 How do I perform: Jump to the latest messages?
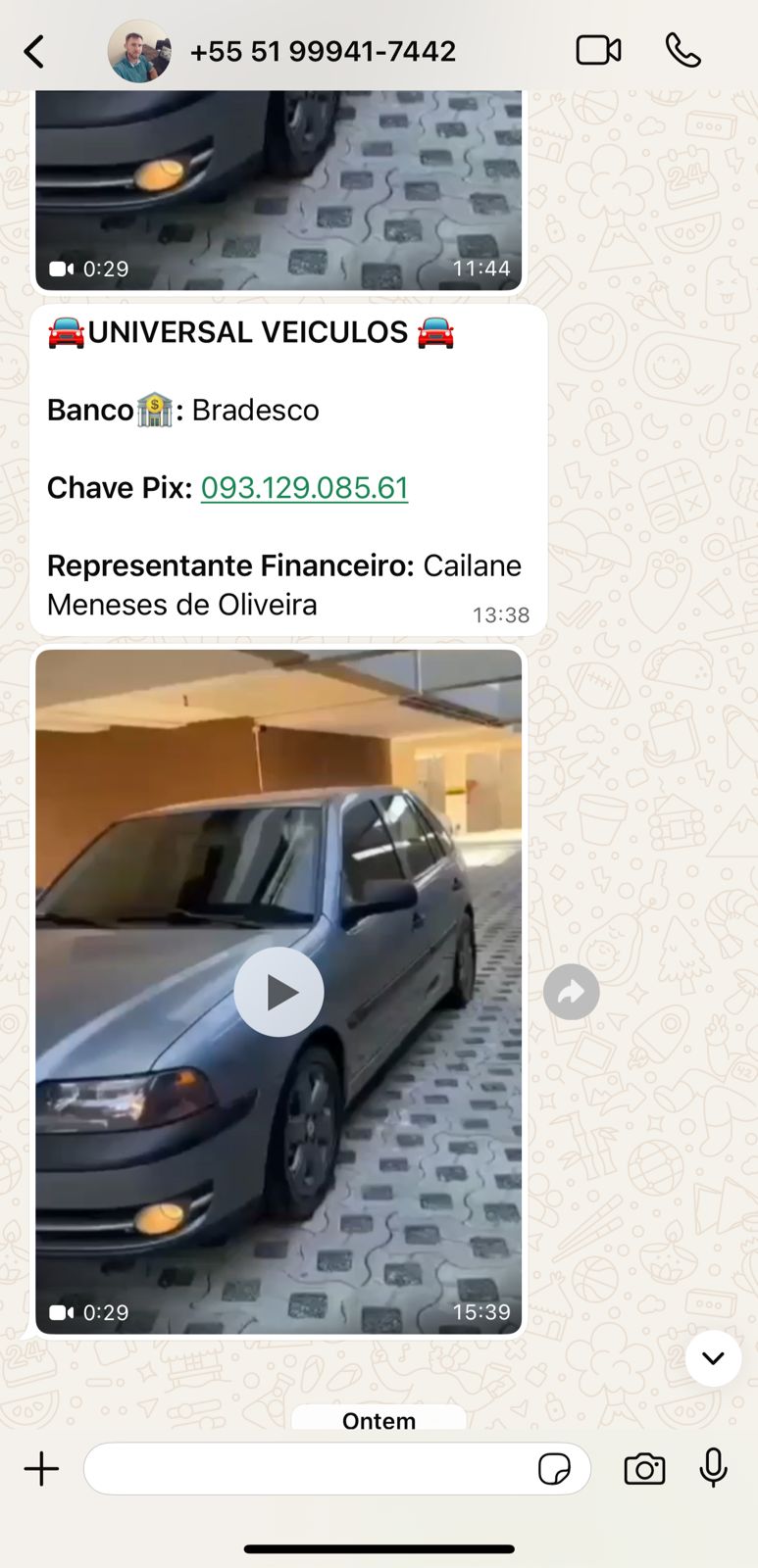[x=713, y=1358]
